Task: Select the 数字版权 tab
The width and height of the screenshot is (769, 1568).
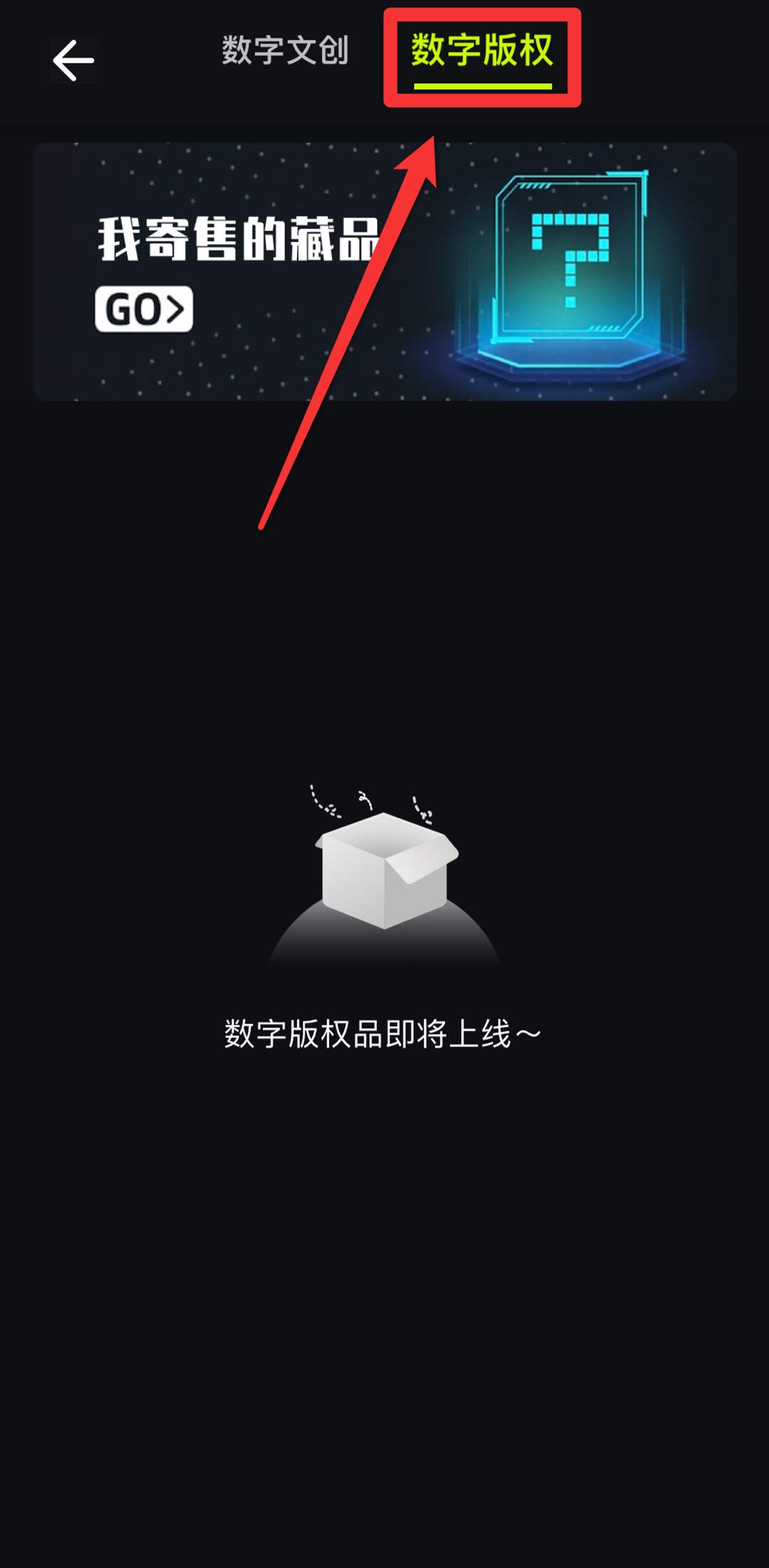Action: tap(482, 51)
